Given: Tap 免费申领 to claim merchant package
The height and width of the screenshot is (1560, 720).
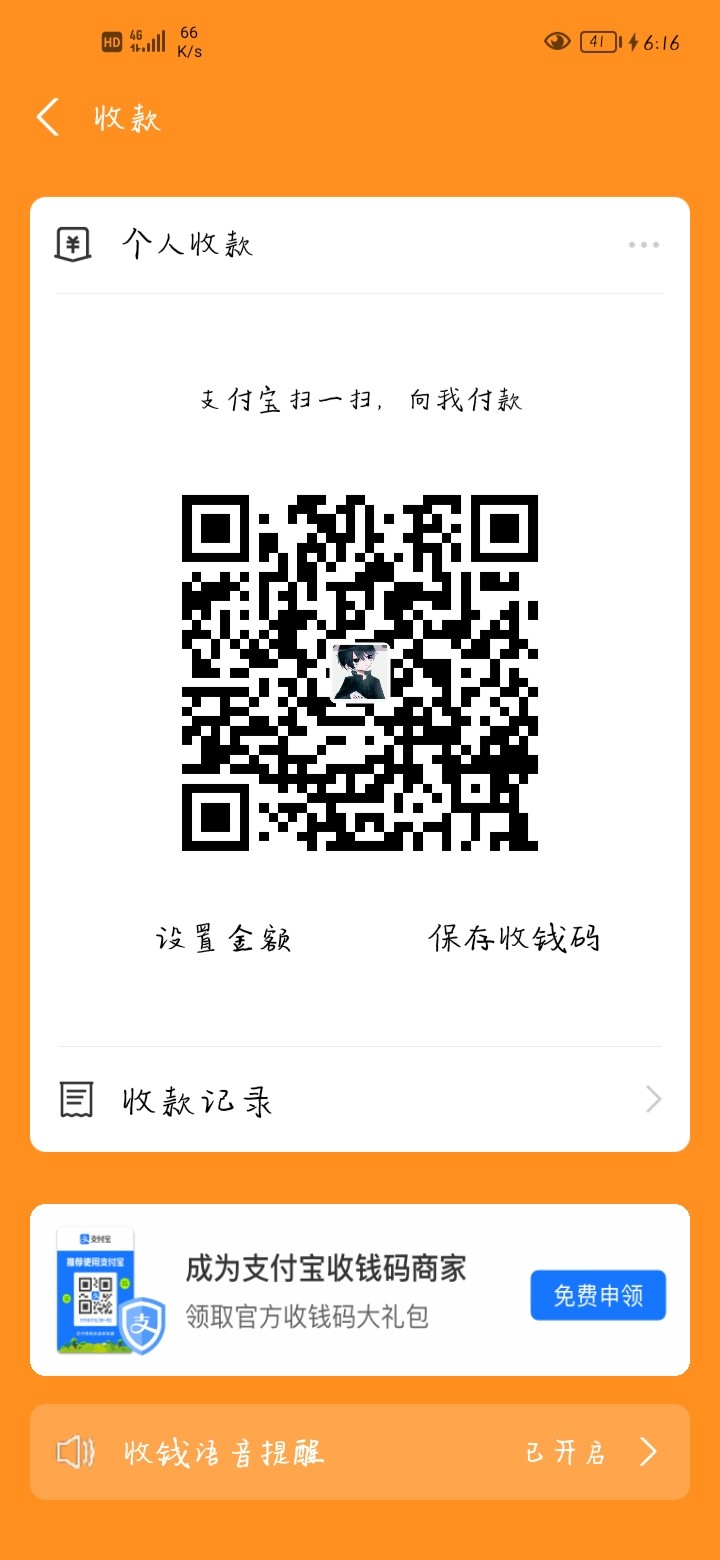Looking at the screenshot, I should [x=597, y=1294].
